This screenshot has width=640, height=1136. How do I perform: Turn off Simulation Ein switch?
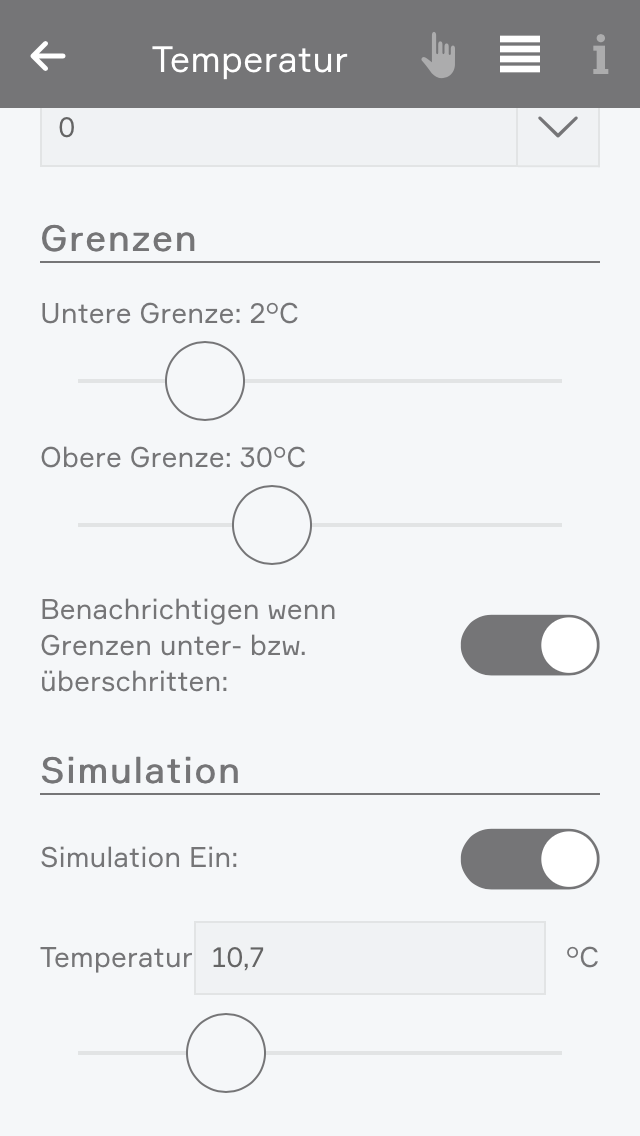(x=529, y=859)
